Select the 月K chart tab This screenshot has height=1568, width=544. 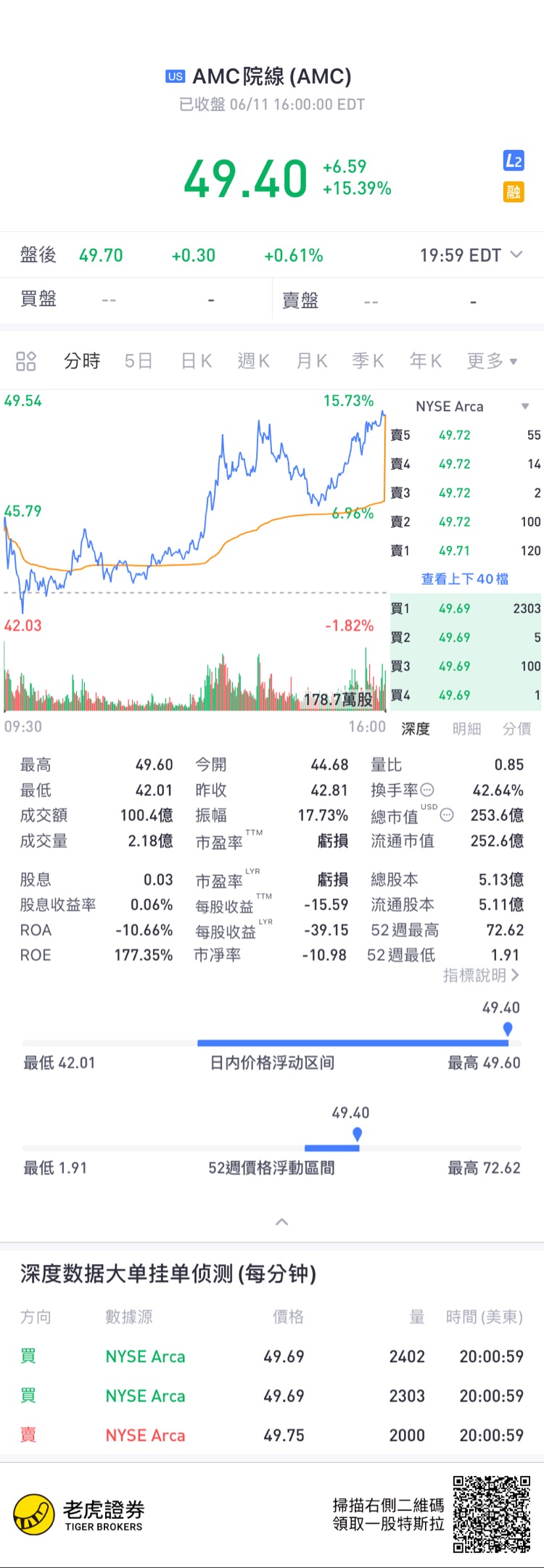pos(311,361)
